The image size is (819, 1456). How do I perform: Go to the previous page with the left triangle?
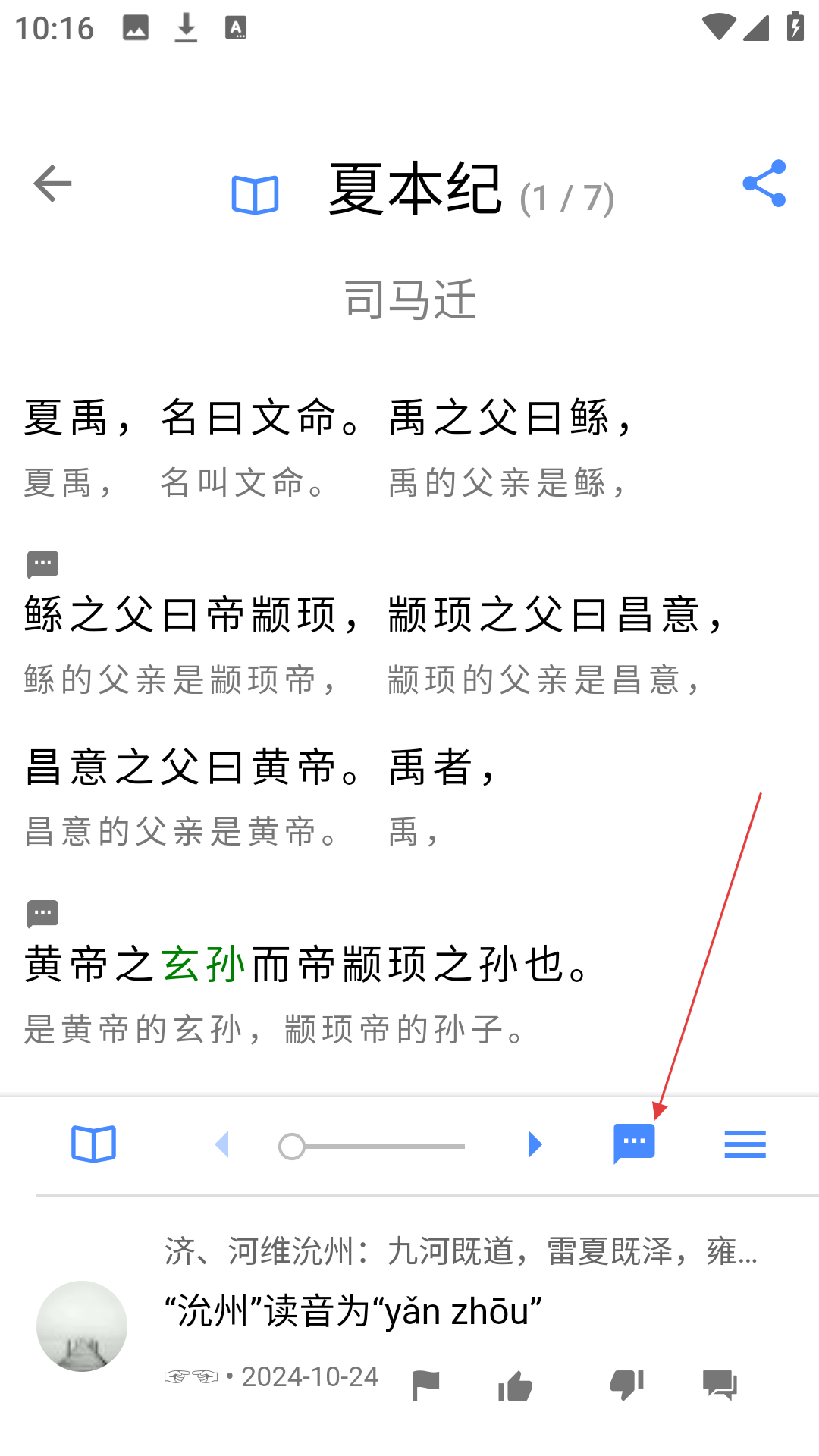221,1144
